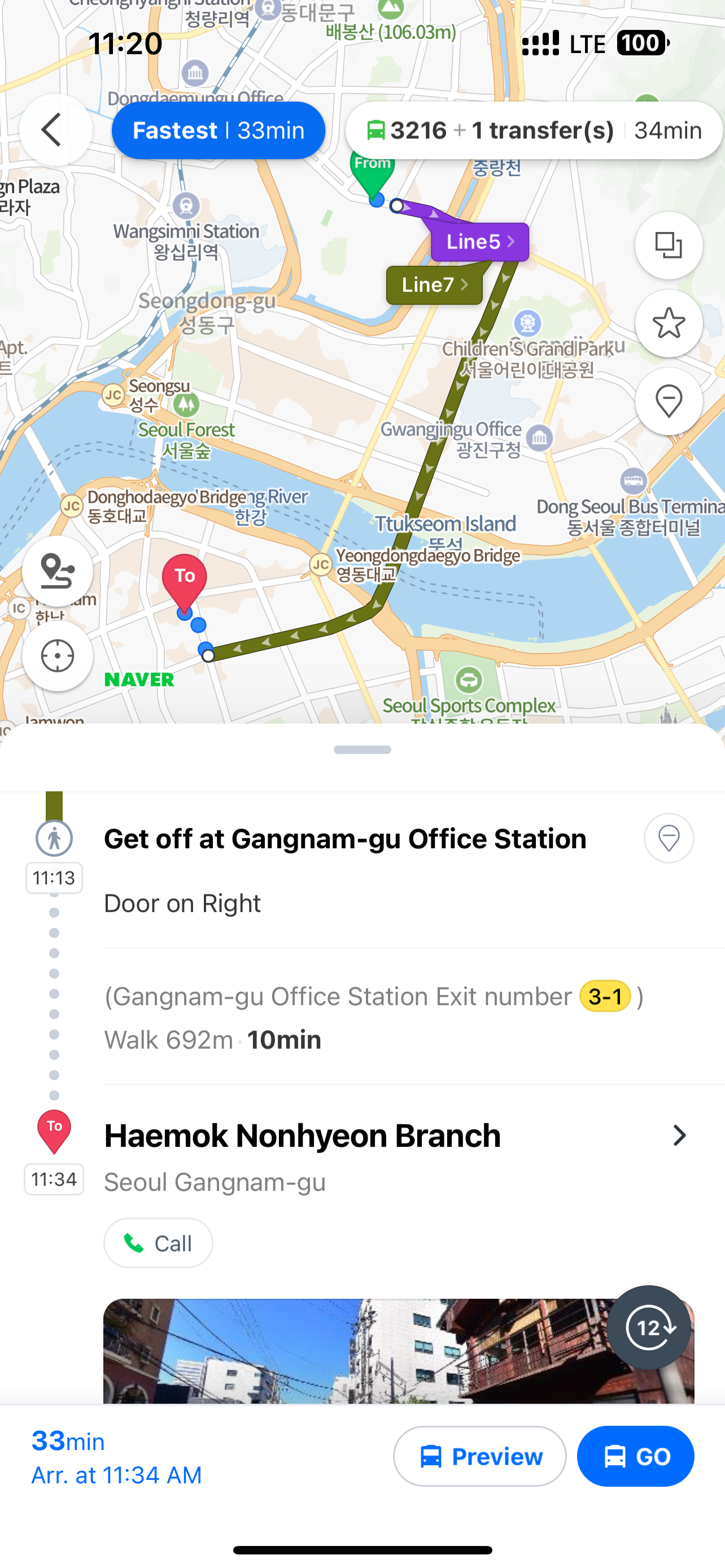Tap the map pin button
The image size is (725, 1568).
(x=669, y=401)
